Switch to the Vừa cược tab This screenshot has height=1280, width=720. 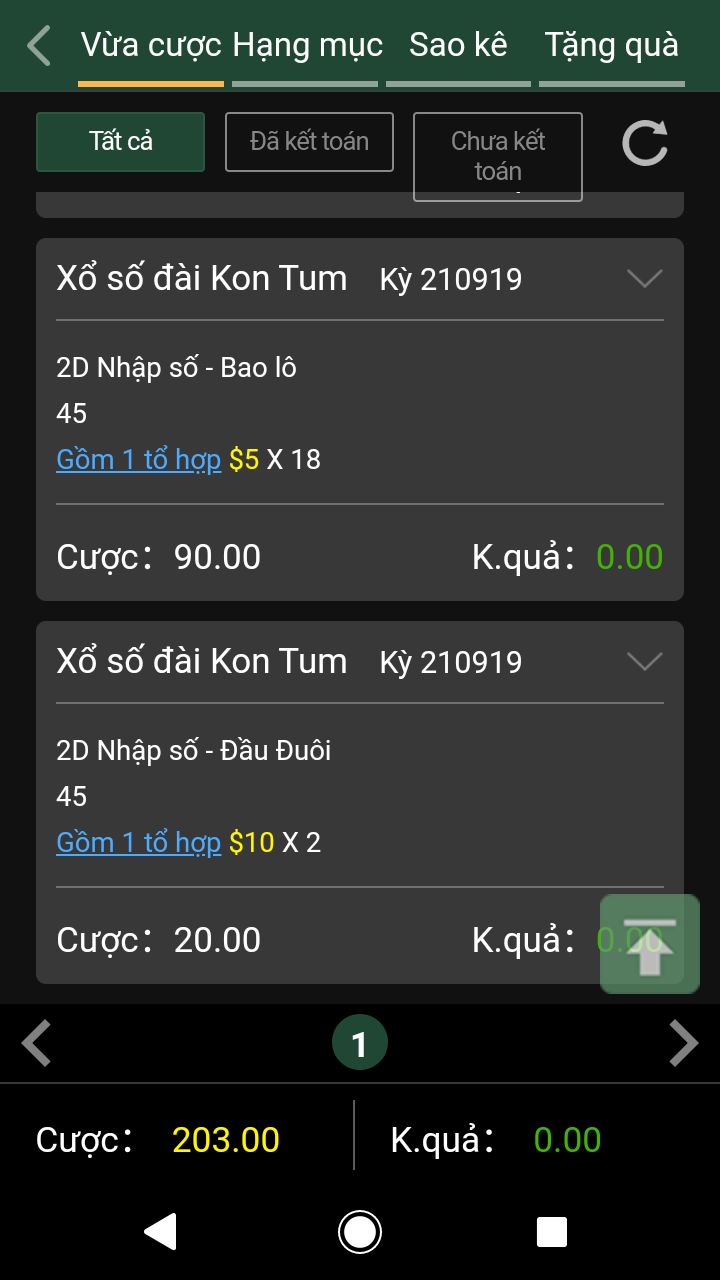[x=151, y=46]
